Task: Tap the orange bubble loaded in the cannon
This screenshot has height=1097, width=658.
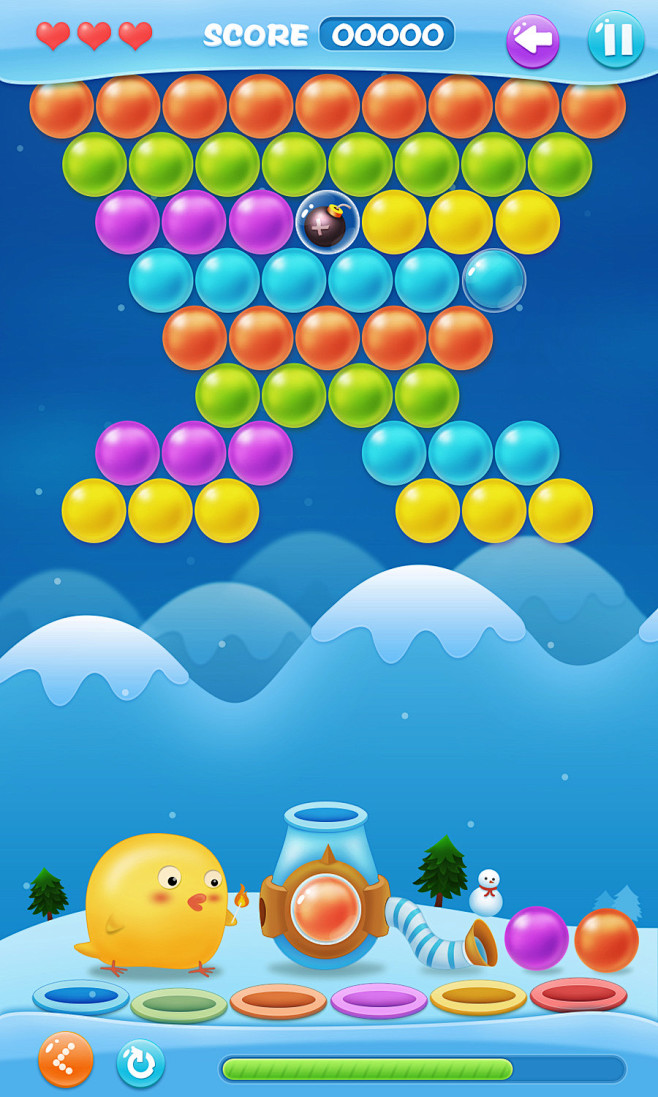Action: (326, 909)
